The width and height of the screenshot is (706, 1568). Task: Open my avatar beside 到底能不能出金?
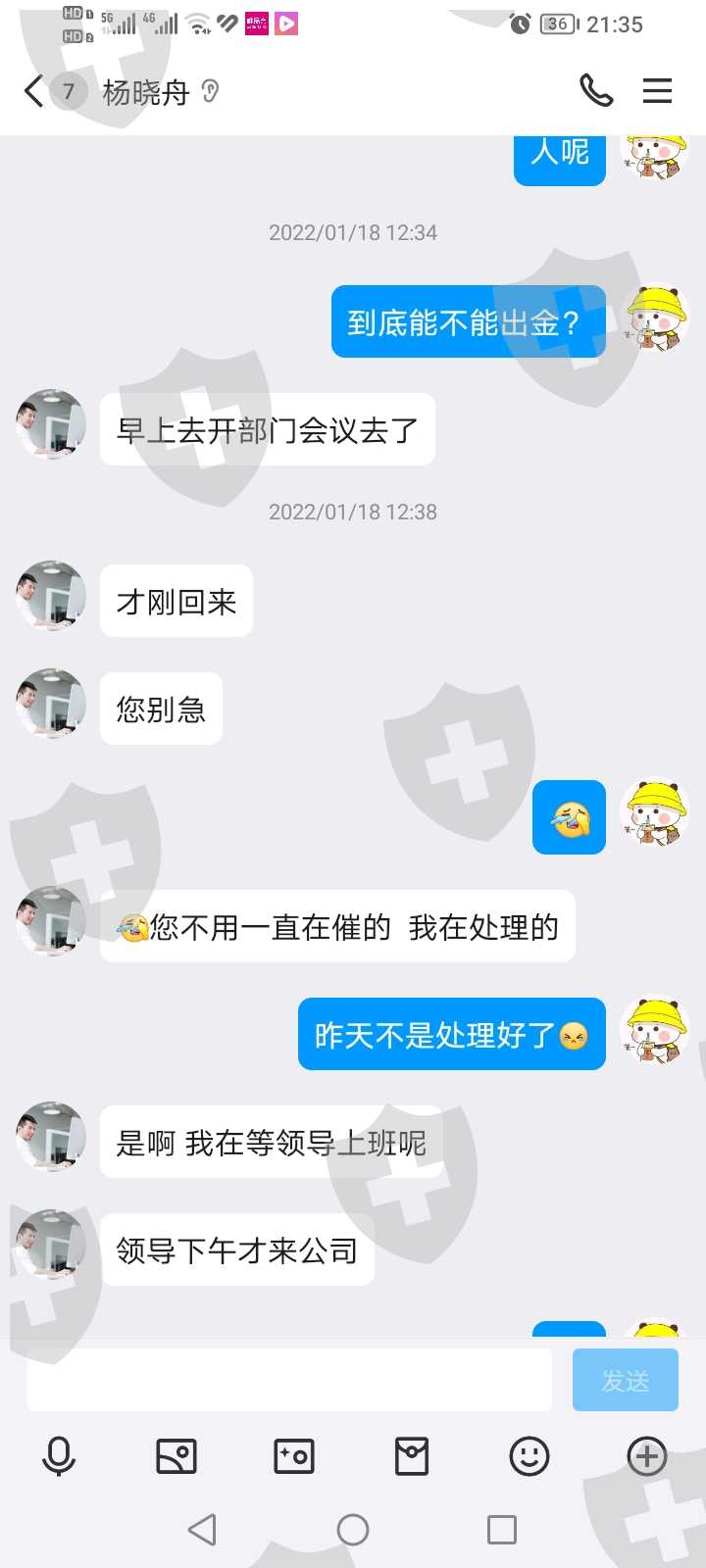click(655, 318)
